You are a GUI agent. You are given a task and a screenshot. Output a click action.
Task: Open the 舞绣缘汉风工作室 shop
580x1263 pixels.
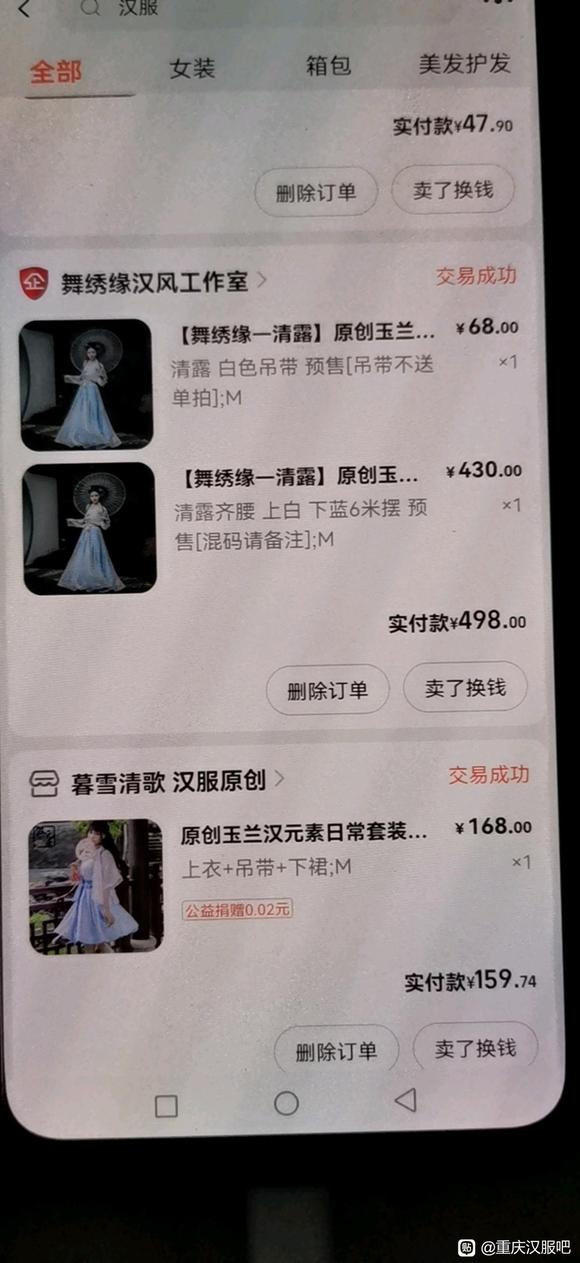tap(155, 282)
